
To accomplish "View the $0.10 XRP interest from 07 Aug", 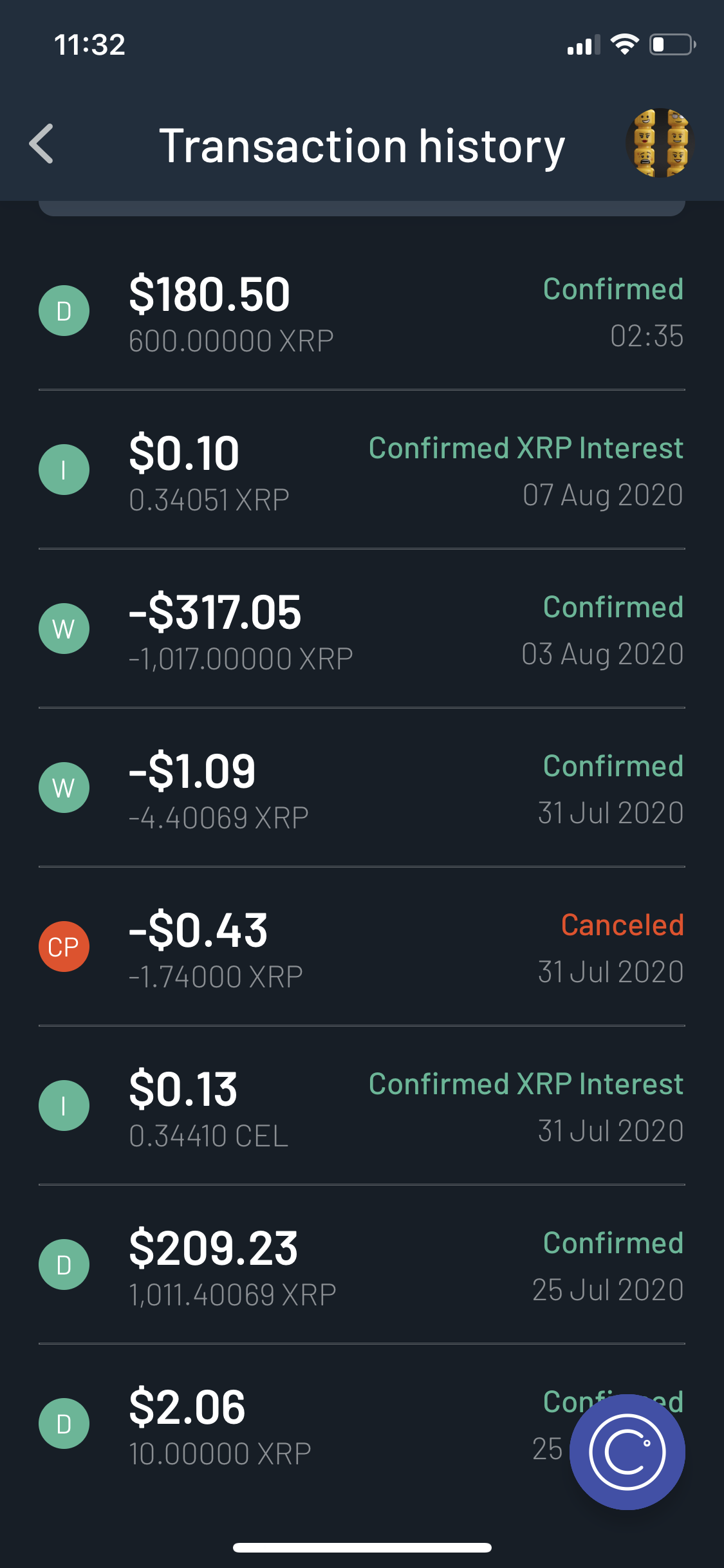I will click(x=360, y=471).
